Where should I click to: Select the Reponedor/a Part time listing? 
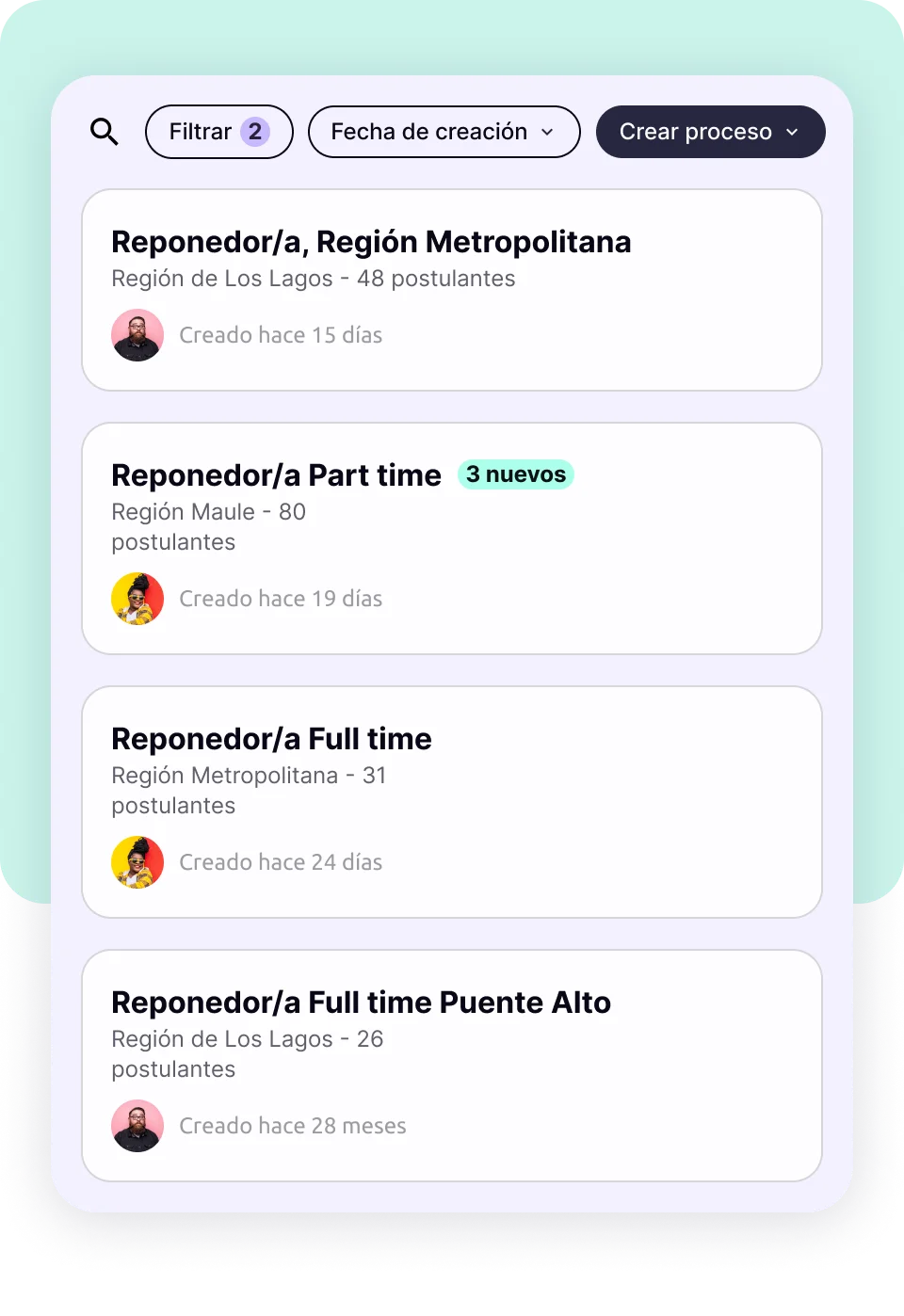click(452, 538)
